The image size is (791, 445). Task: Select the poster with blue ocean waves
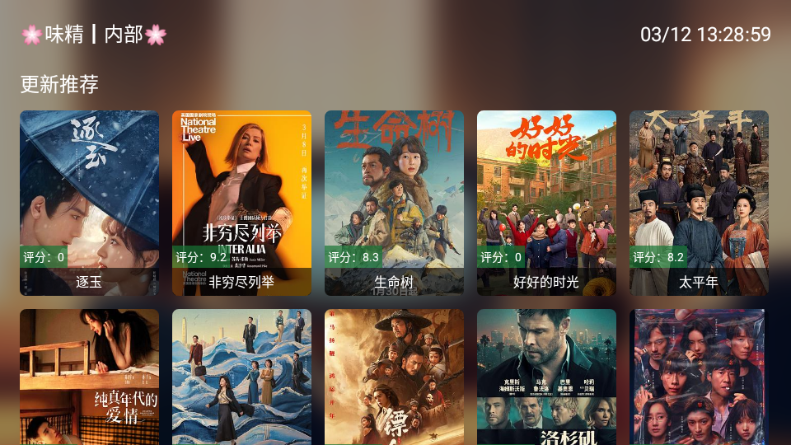click(x=241, y=377)
